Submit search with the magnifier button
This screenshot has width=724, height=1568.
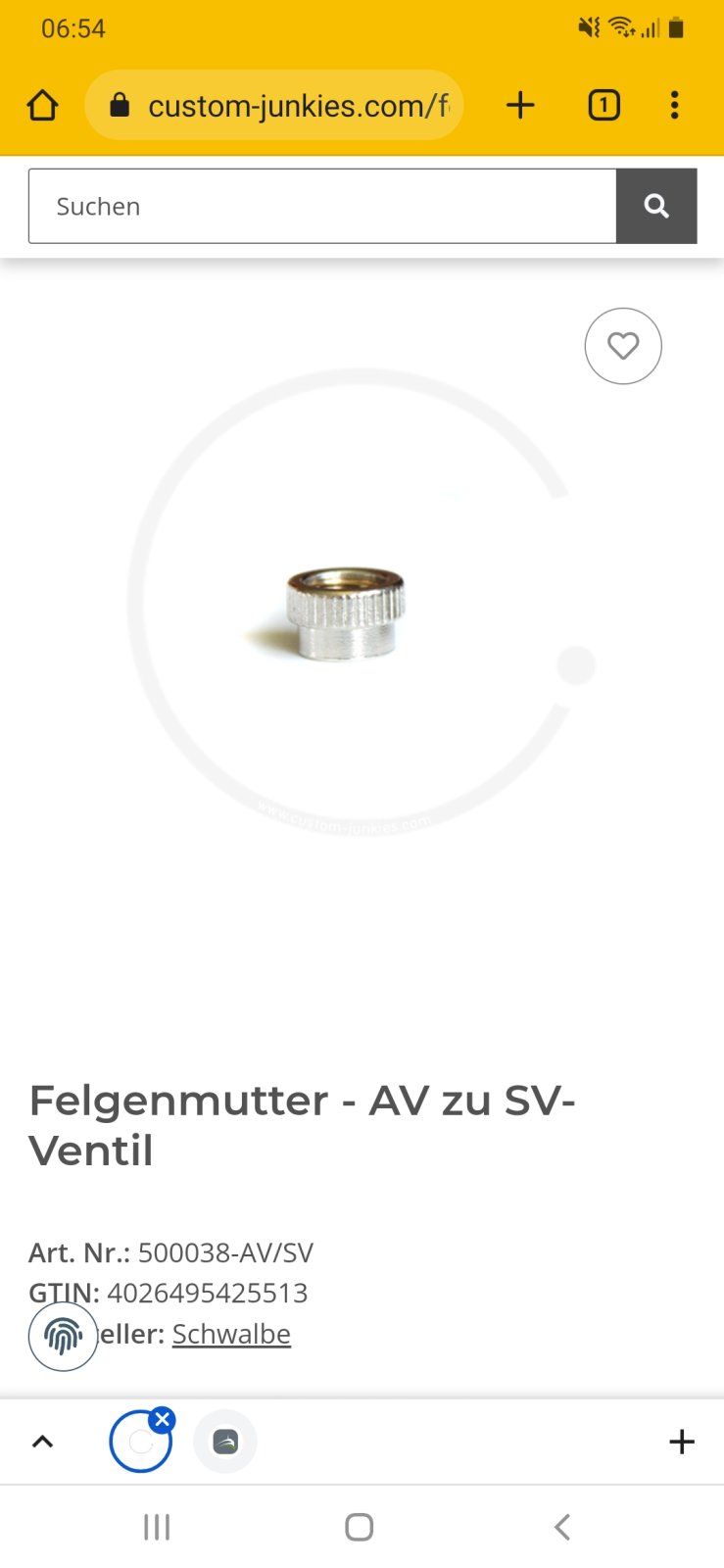(656, 206)
